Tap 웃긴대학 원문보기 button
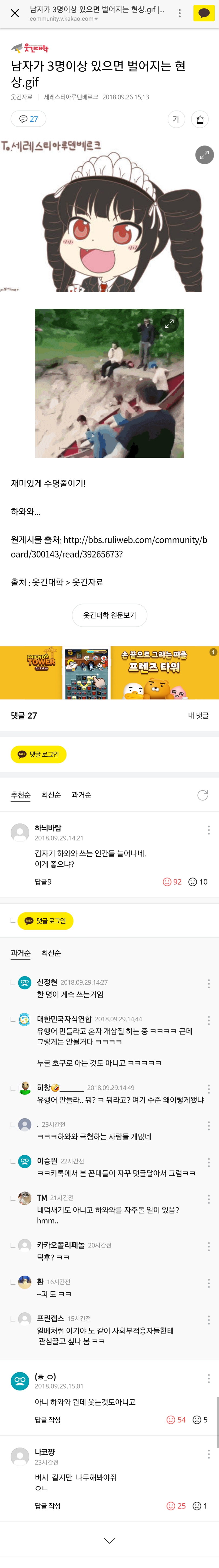Screen dimensions: 219x1568 109,615
